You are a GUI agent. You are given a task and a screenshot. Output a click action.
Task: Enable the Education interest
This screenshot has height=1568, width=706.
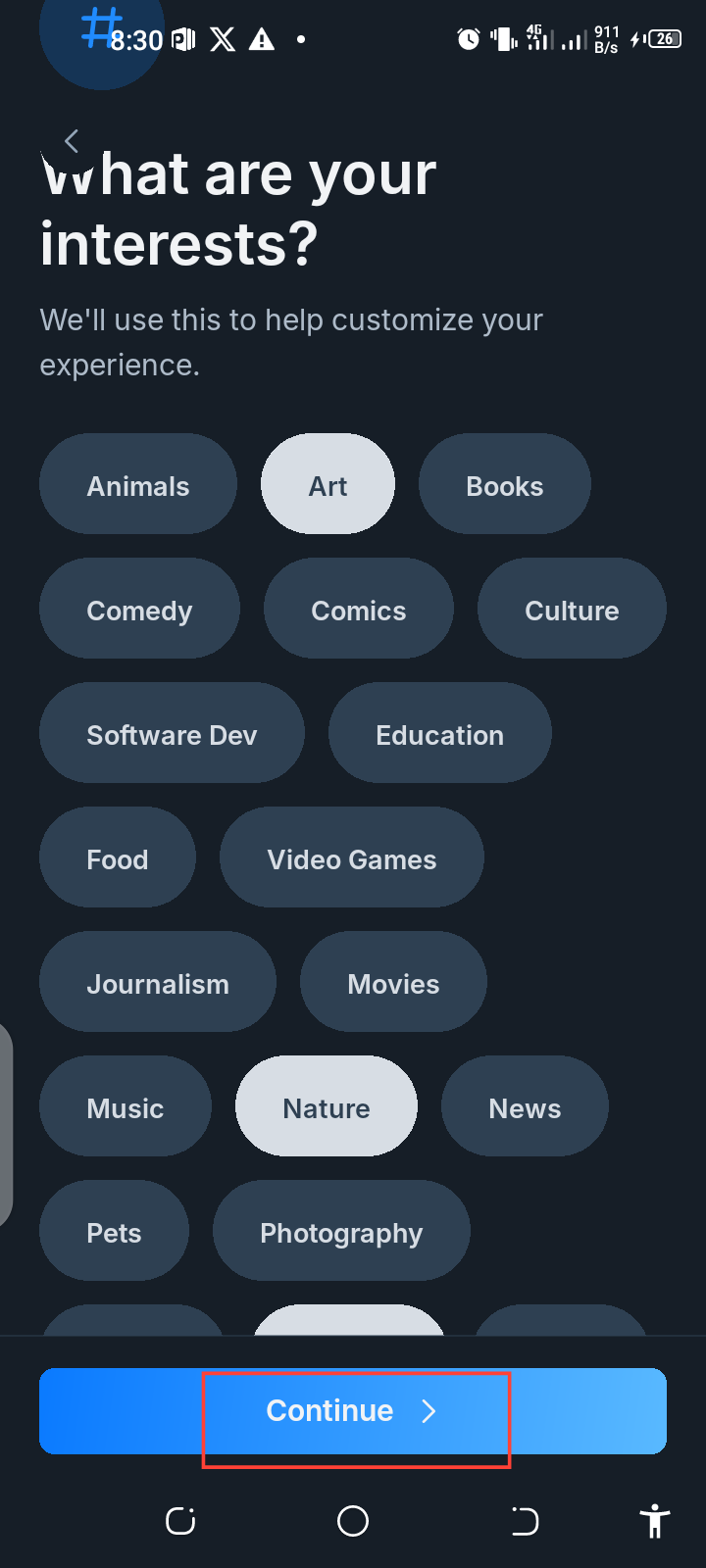click(439, 733)
